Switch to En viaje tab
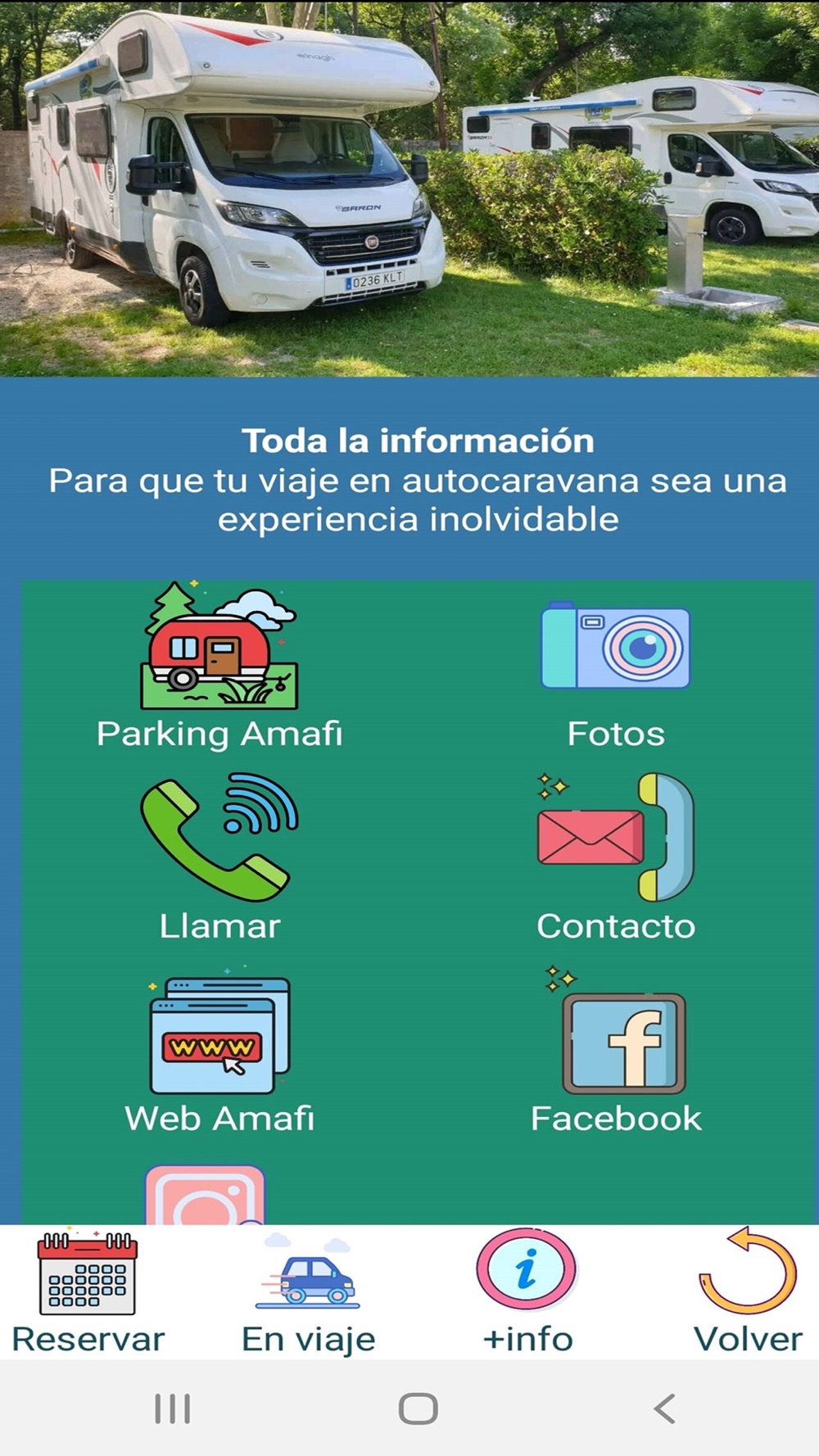The width and height of the screenshot is (819, 1456). pos(309,1292)
